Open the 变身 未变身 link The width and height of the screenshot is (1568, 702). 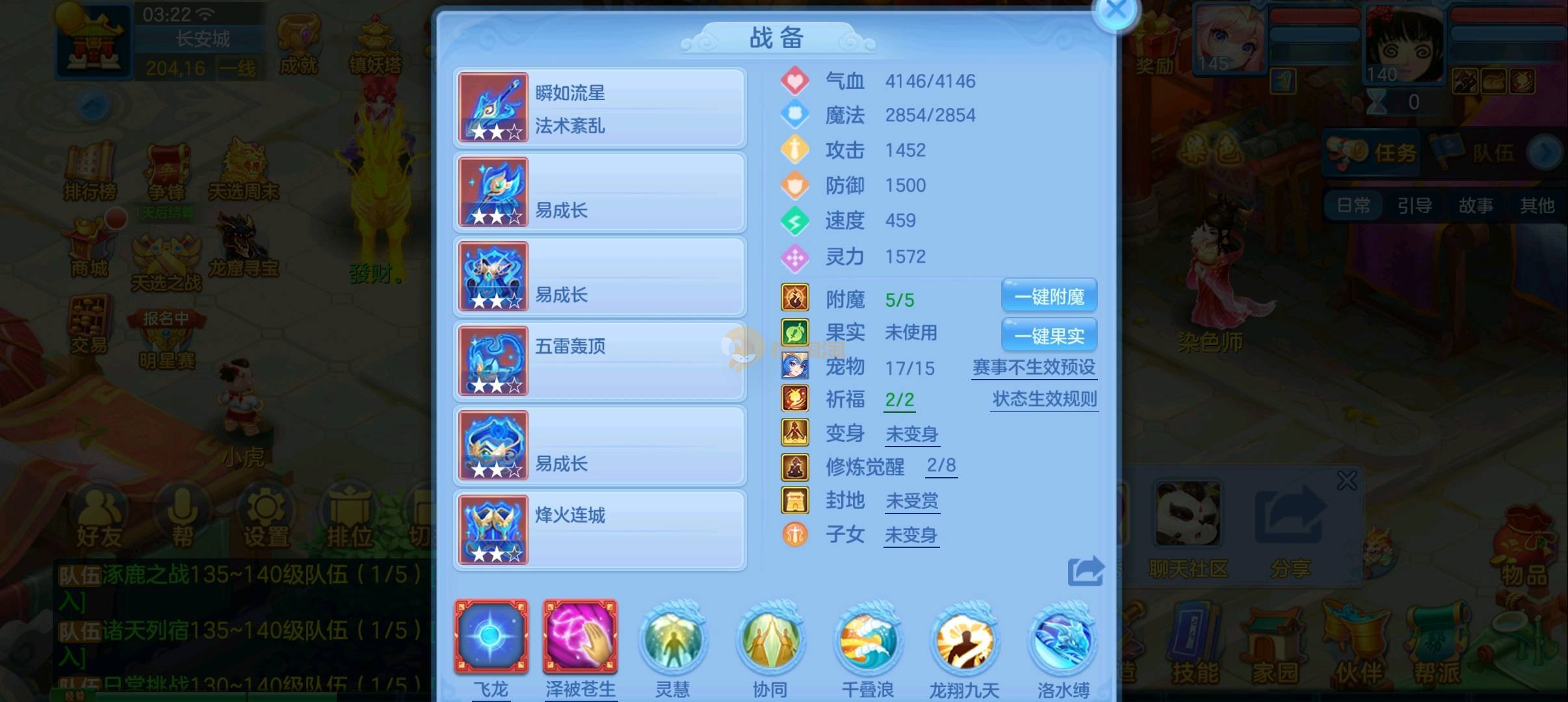pyautogui.click(x=912, y=434)
